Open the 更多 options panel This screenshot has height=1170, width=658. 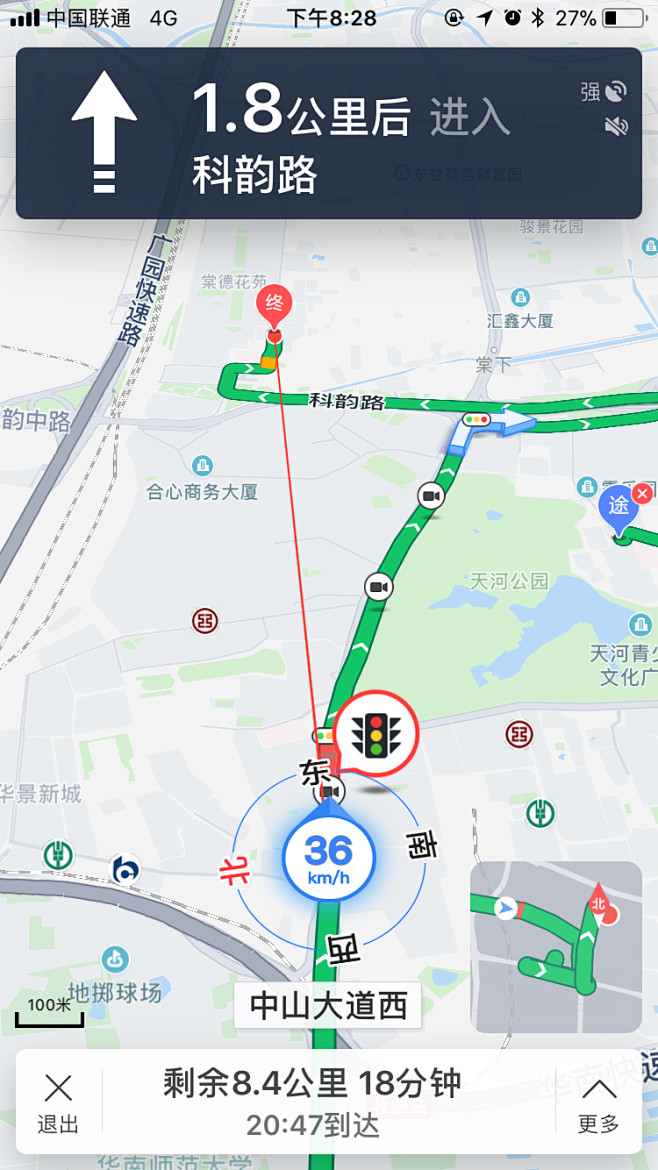pyautogui.click(x=598, y=1103)
